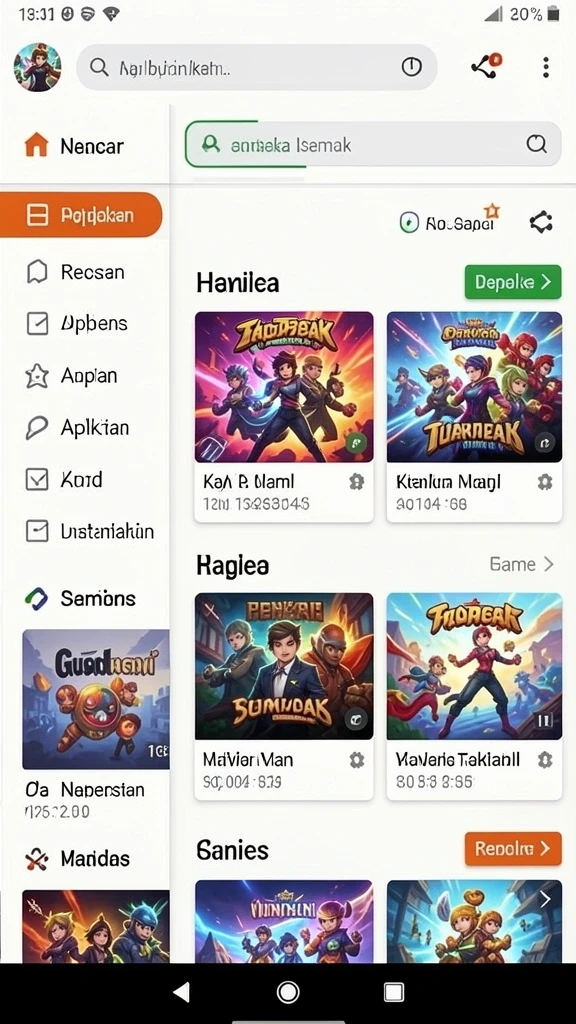Open the profile avatar in the top bar

coord(37,67)
